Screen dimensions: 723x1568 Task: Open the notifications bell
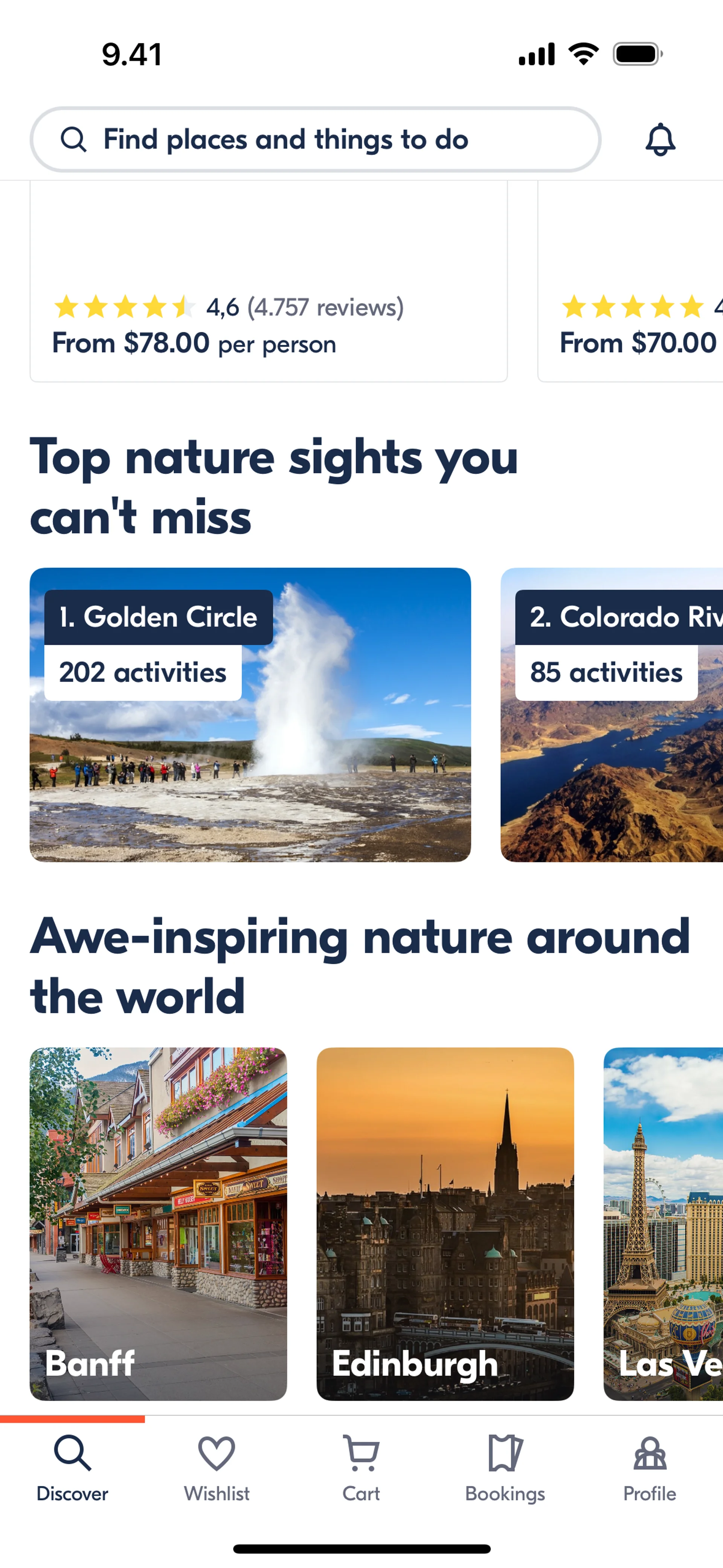(x=660, y=139)
